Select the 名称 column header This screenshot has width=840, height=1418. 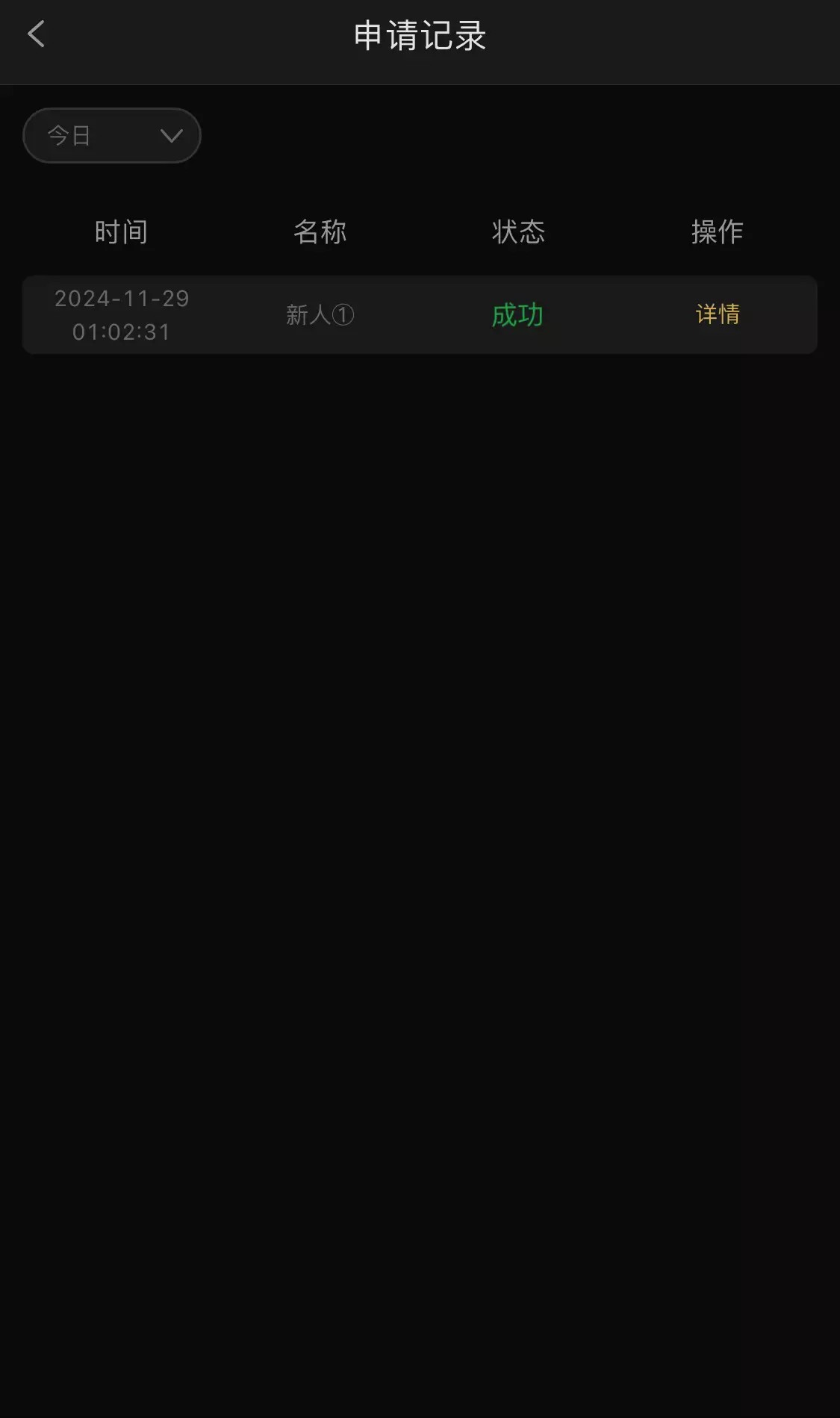click(x=320, y=231)
